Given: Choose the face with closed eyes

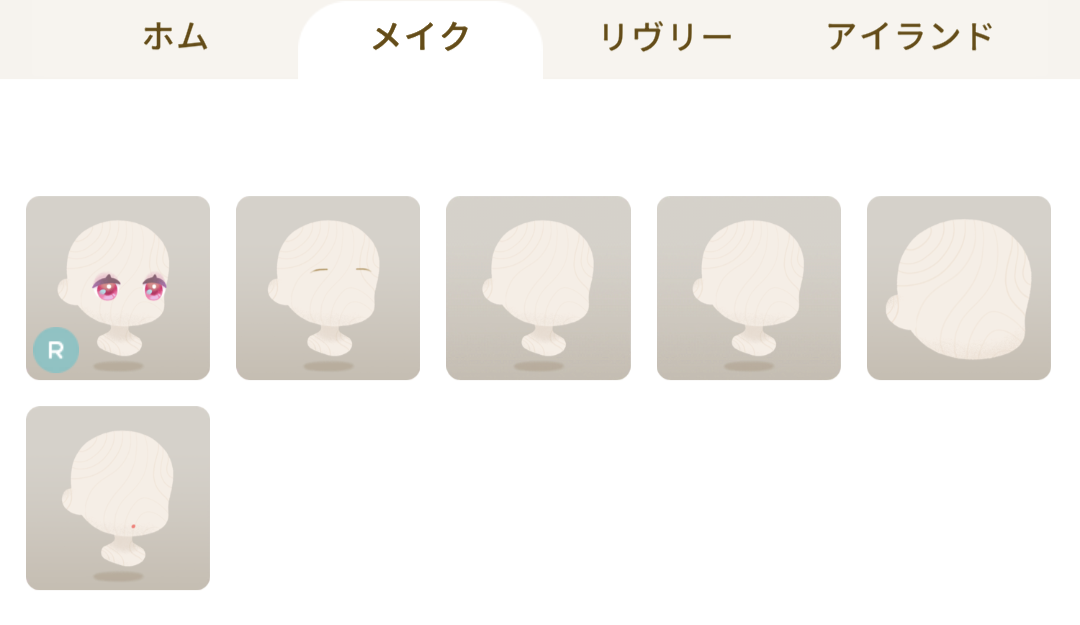Looking at the screenshot, I should tap(328, 288).
